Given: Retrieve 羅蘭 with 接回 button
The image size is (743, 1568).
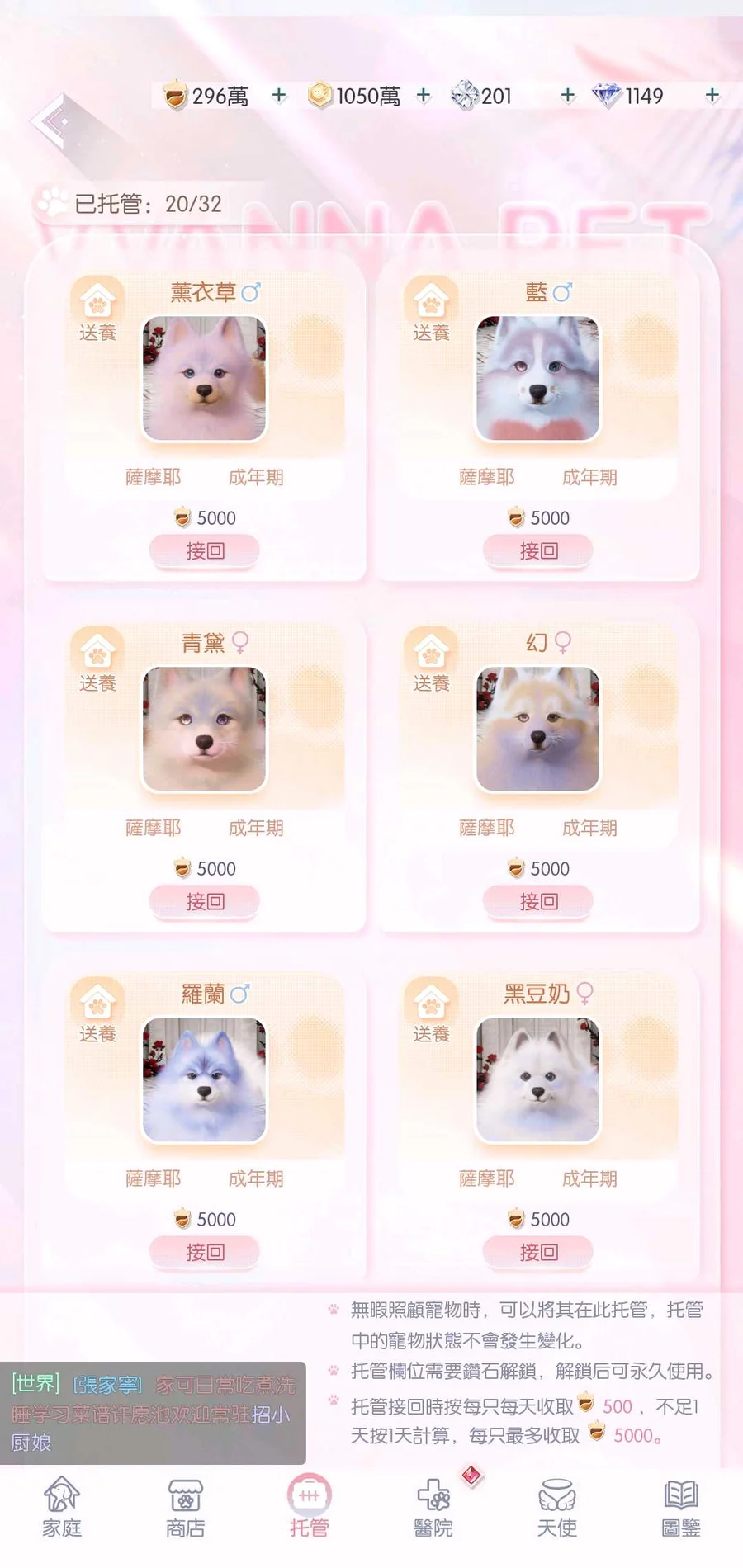Looking at the screenshot, I should point(205,1252).
